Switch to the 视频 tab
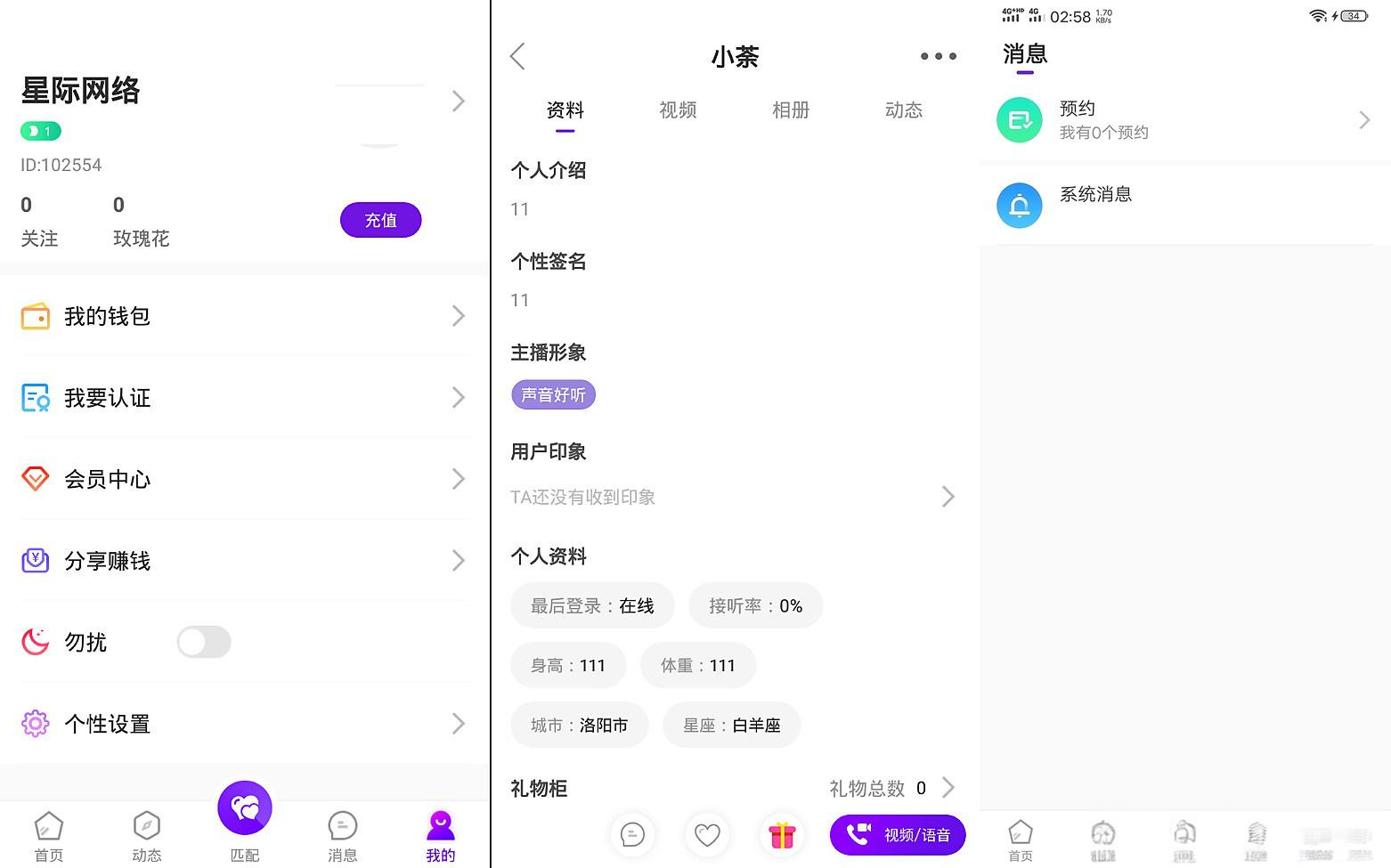Image resolution: width=1391 pixels, height=868 pixels. 678,110
